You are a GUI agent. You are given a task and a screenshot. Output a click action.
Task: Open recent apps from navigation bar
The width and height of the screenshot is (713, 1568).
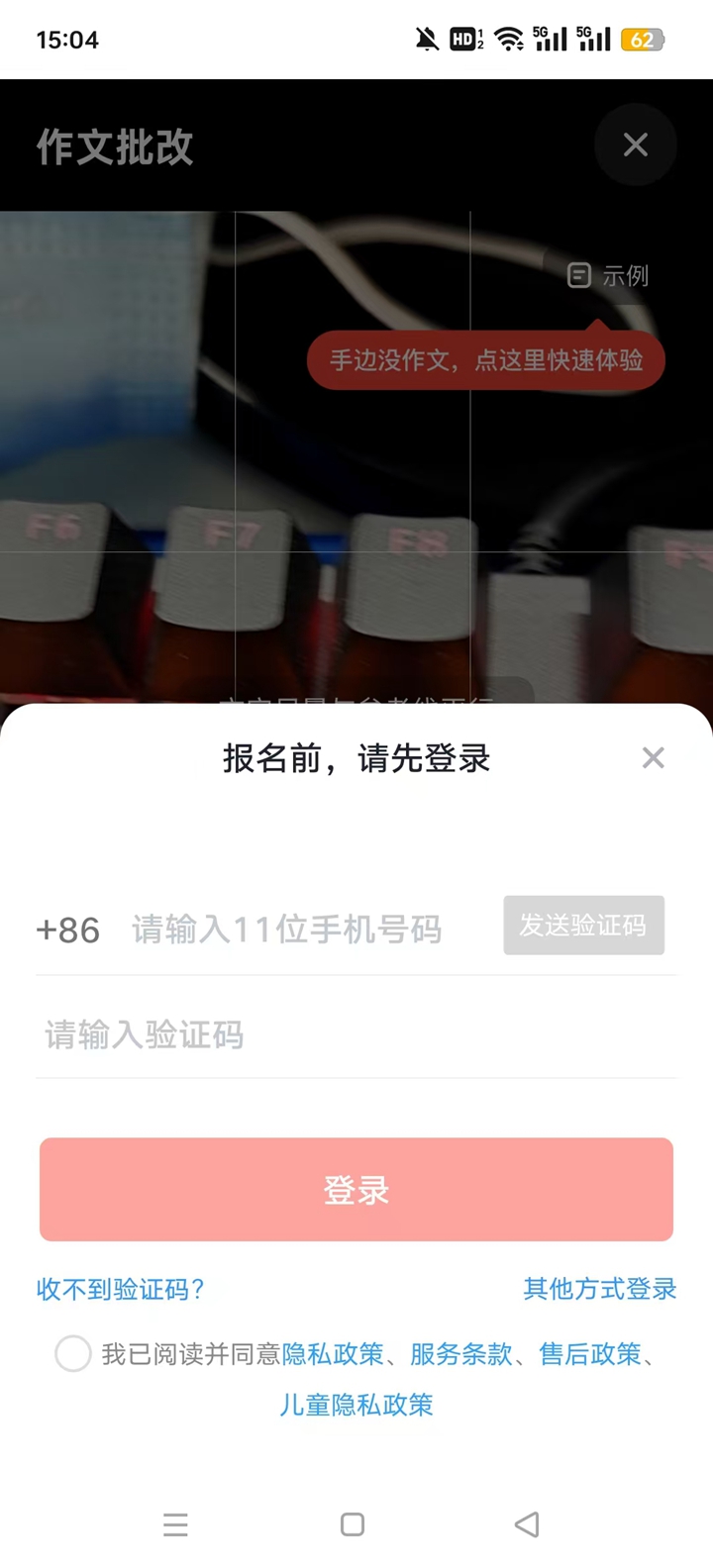[176, 1524]
